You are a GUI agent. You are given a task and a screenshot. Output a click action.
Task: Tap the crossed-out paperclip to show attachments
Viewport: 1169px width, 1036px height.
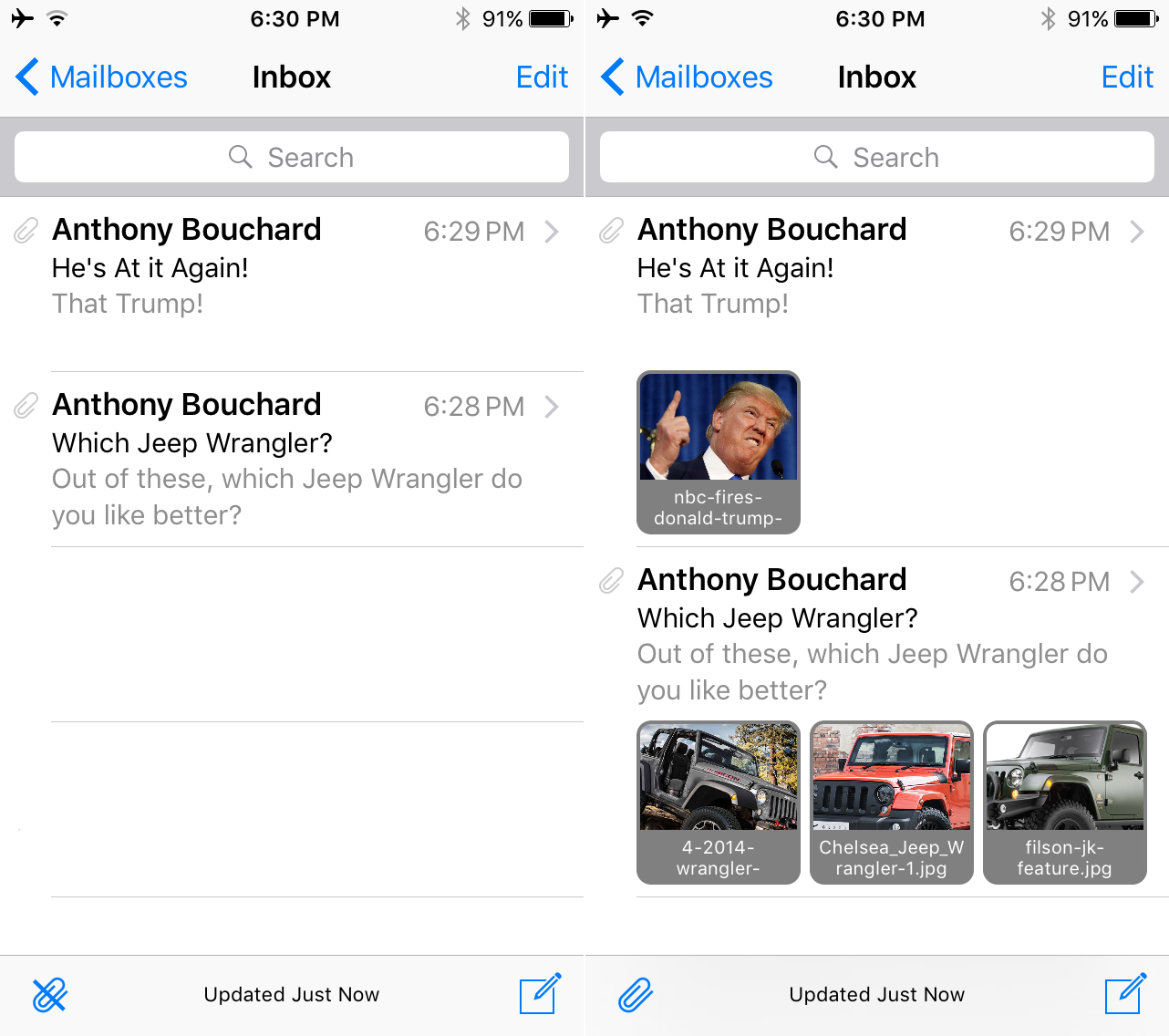coord(50,995)
